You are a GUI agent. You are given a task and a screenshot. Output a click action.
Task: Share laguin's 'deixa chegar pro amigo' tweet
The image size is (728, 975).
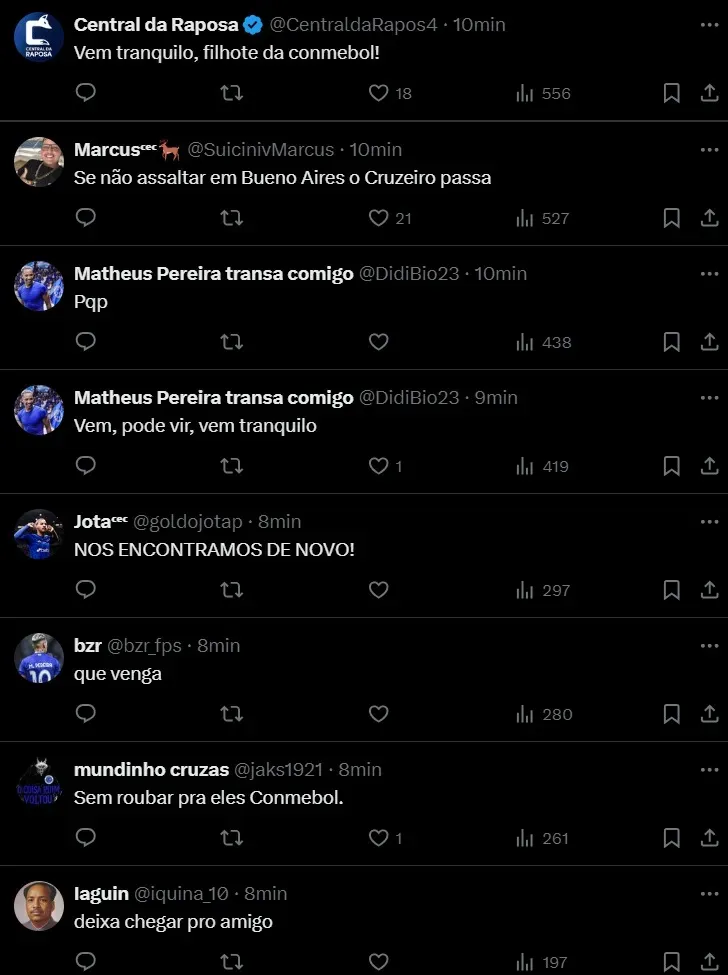point(709,963)
